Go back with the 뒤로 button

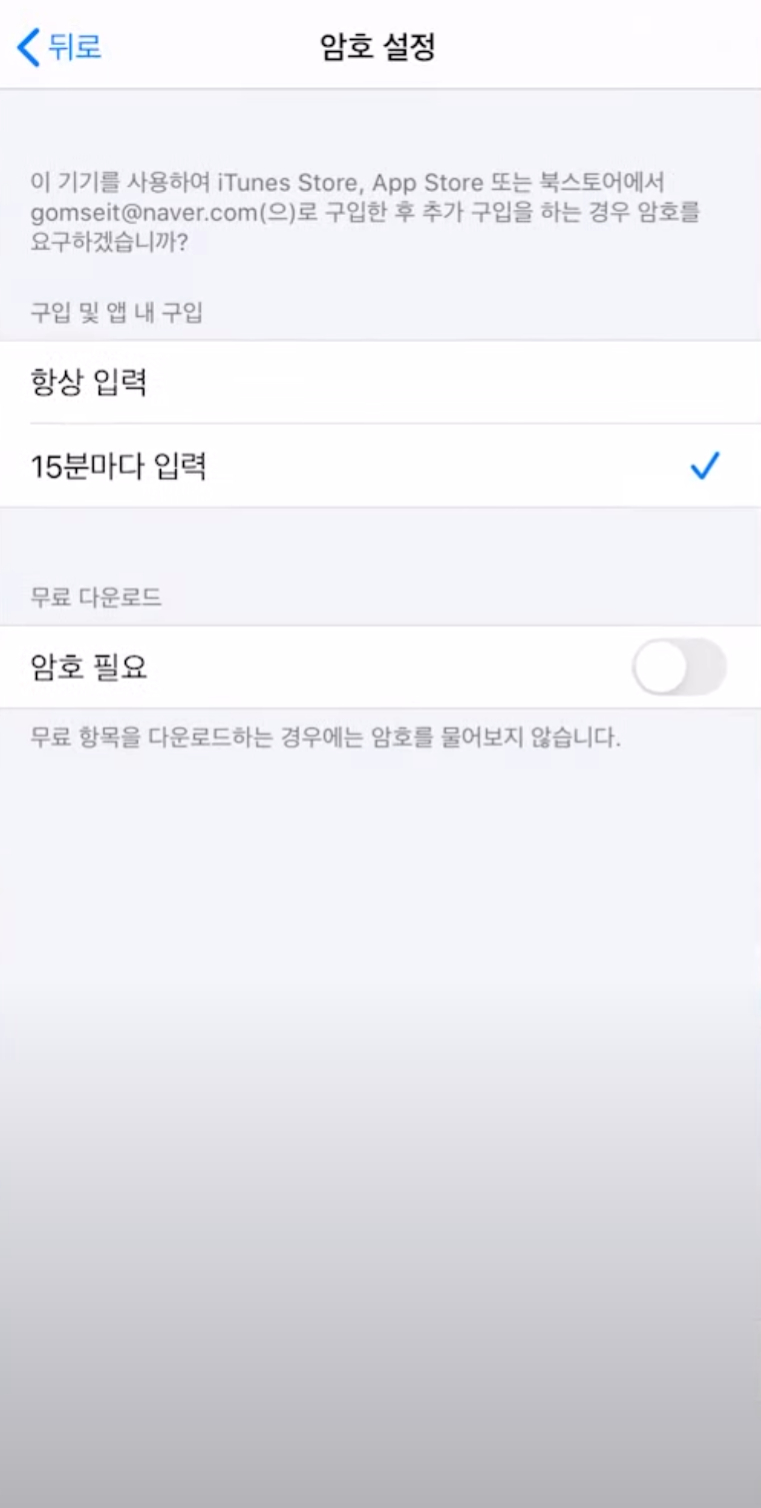pos(60,46)
